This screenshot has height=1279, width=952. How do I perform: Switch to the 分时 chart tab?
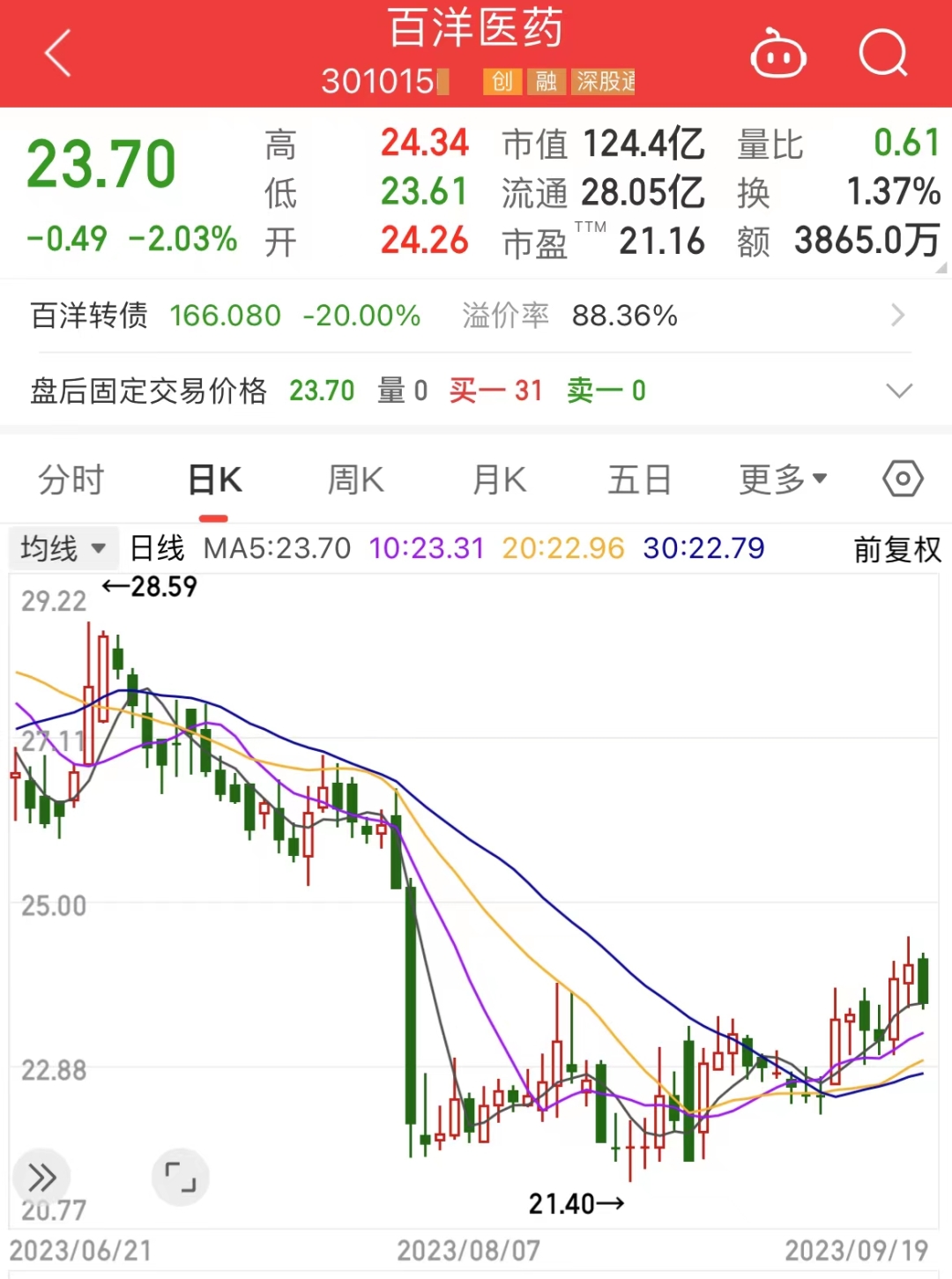pyautogui.click(x=71, y=480)
